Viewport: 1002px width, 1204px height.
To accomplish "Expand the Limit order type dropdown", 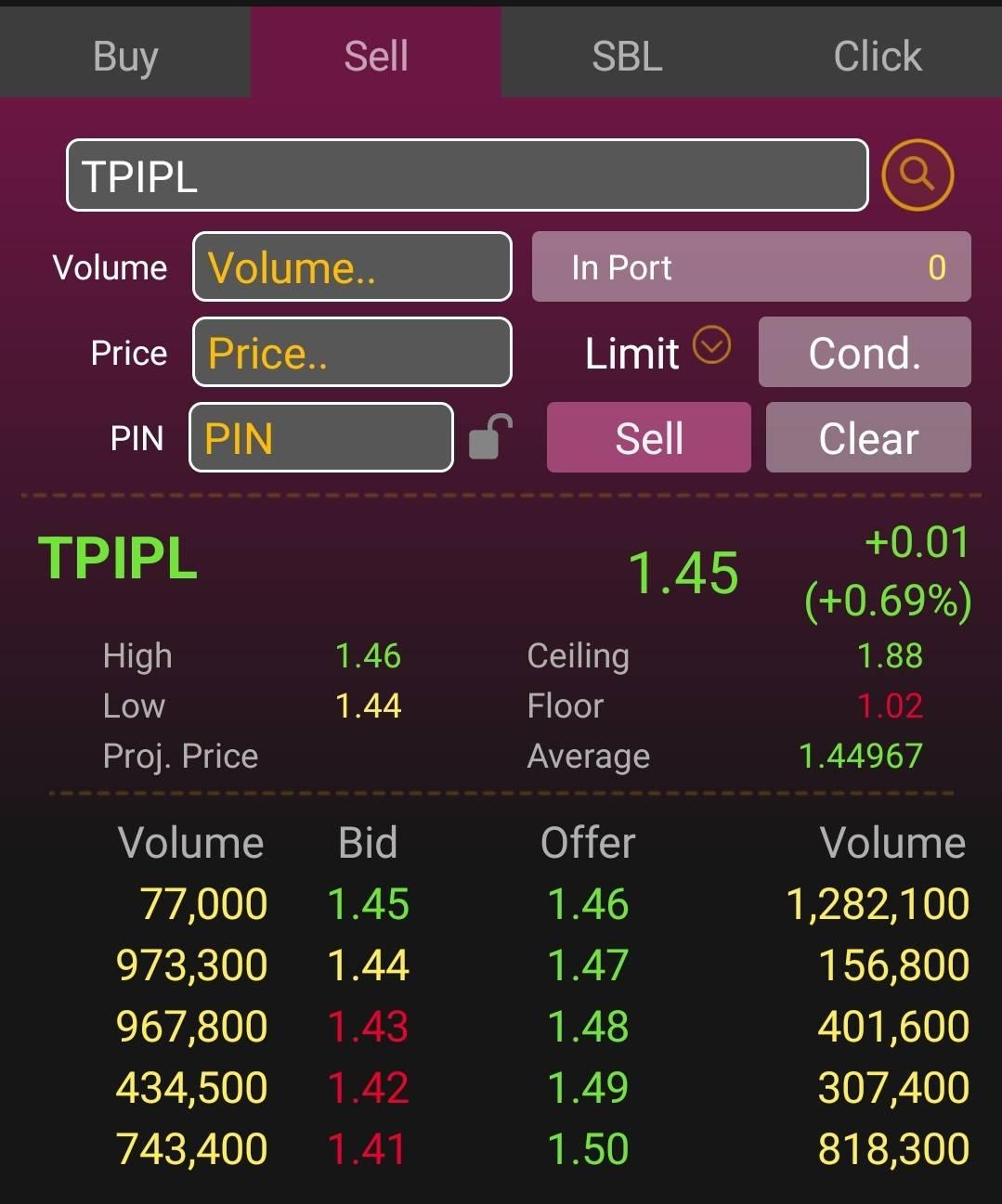I will coord(712,347).
